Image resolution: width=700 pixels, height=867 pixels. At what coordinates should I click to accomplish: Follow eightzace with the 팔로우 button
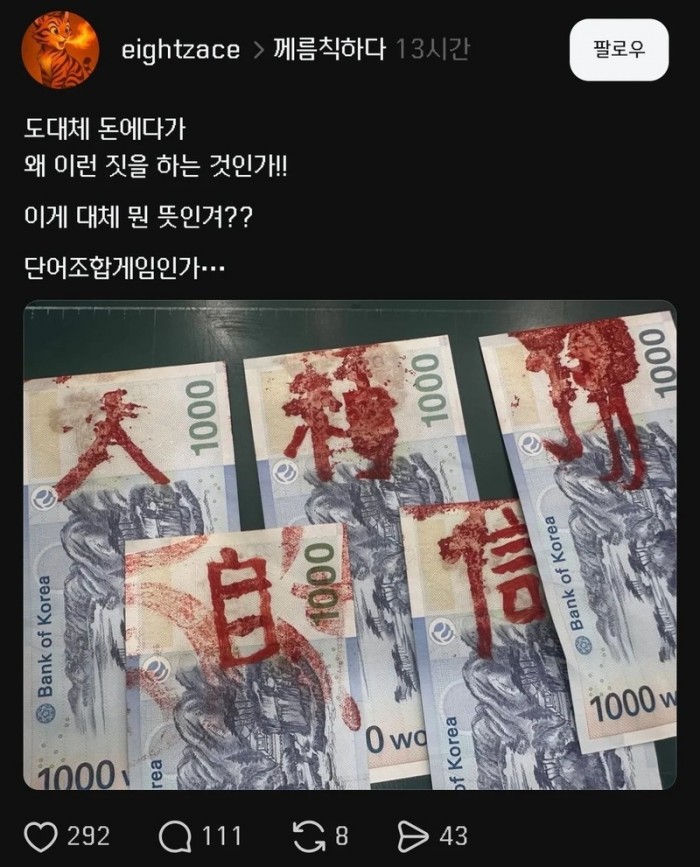coord(618,49)
